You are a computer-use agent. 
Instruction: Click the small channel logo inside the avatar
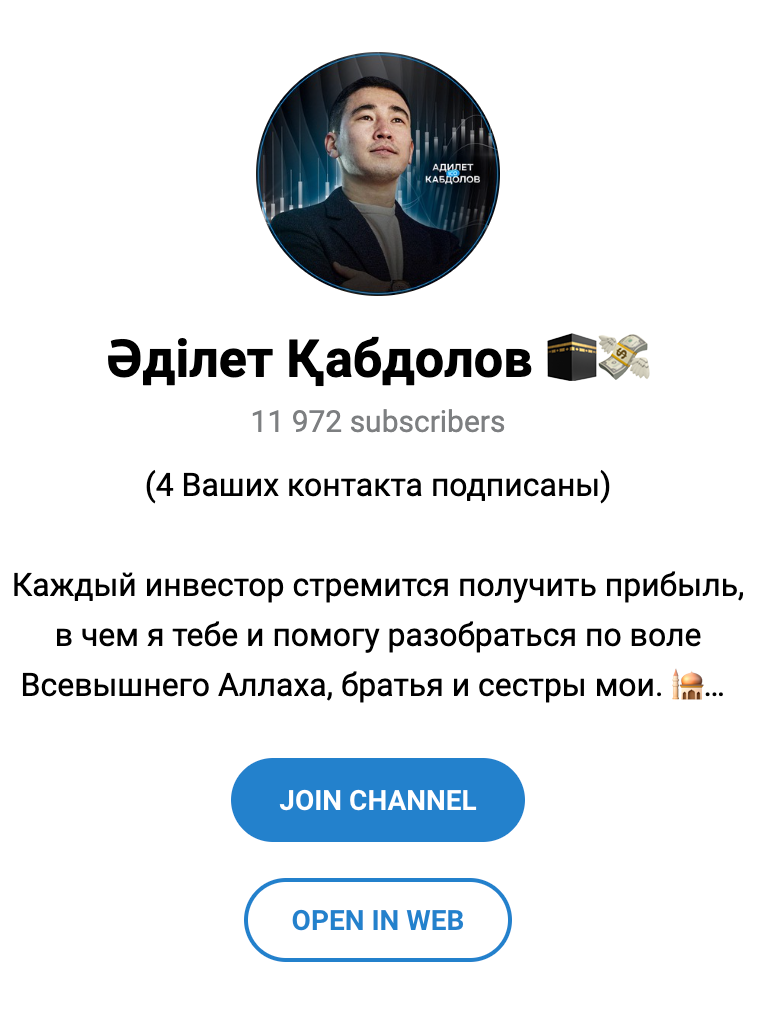452,172
